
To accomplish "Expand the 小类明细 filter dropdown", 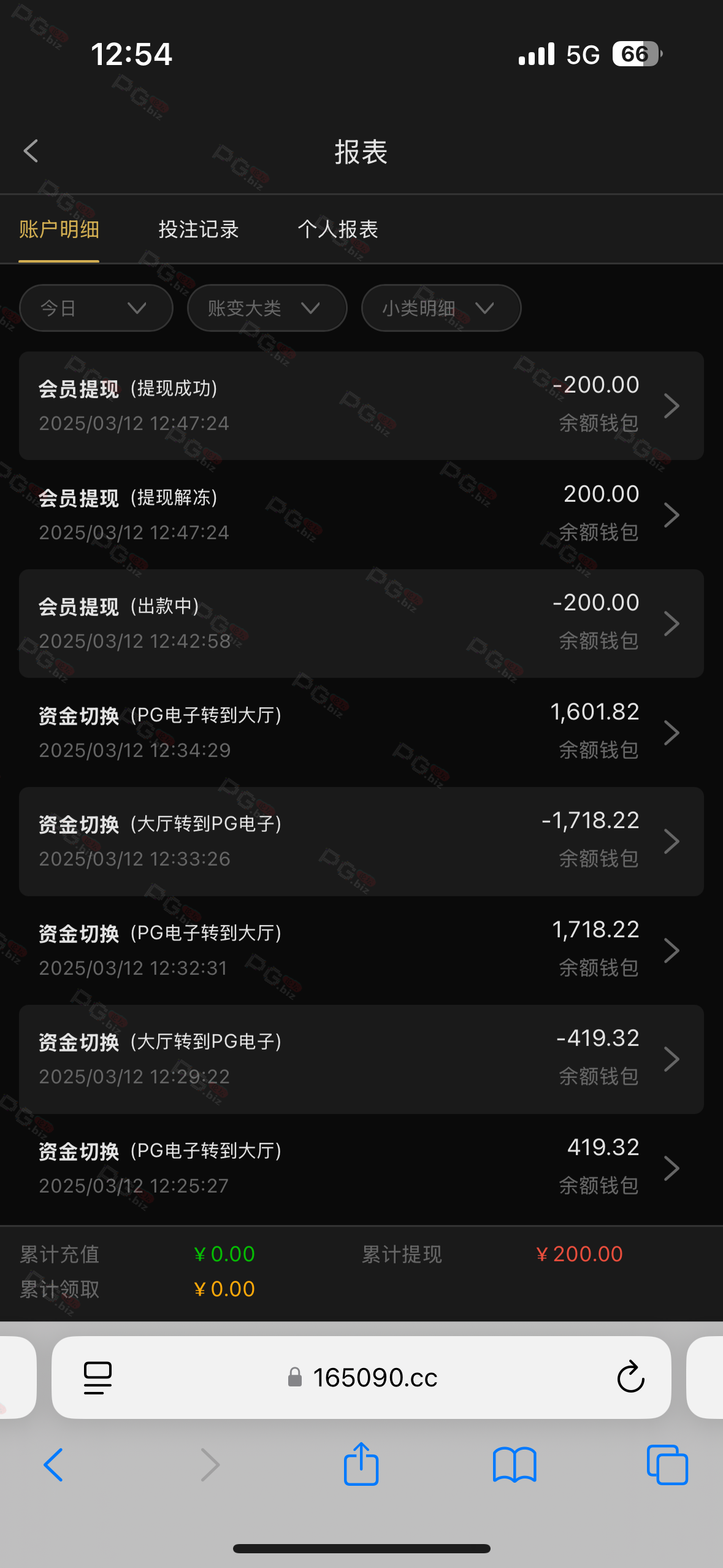I will [x=442, y=308].
